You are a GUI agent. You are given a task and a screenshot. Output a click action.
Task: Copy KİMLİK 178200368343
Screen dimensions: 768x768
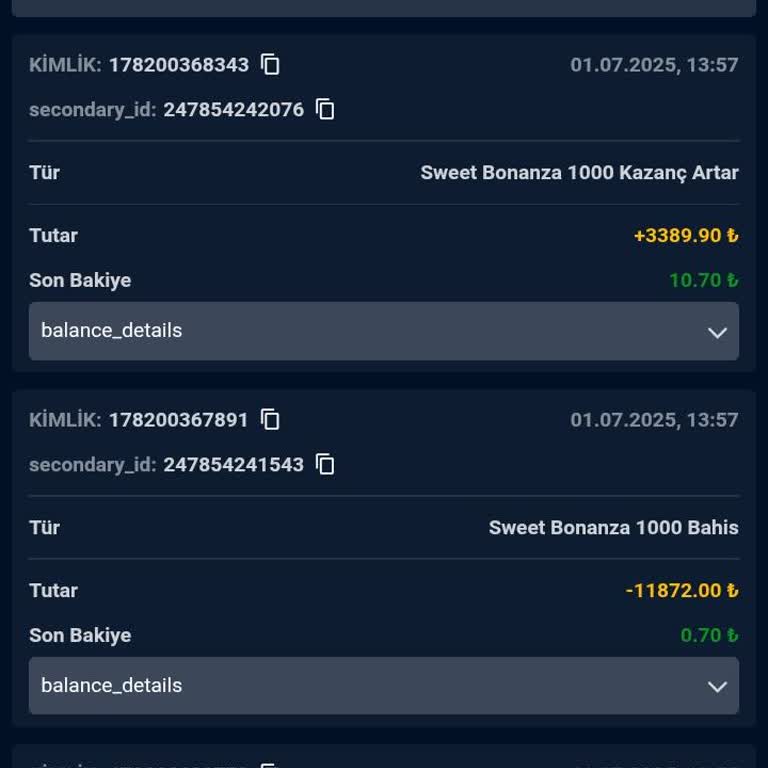[x=270, y=65]
